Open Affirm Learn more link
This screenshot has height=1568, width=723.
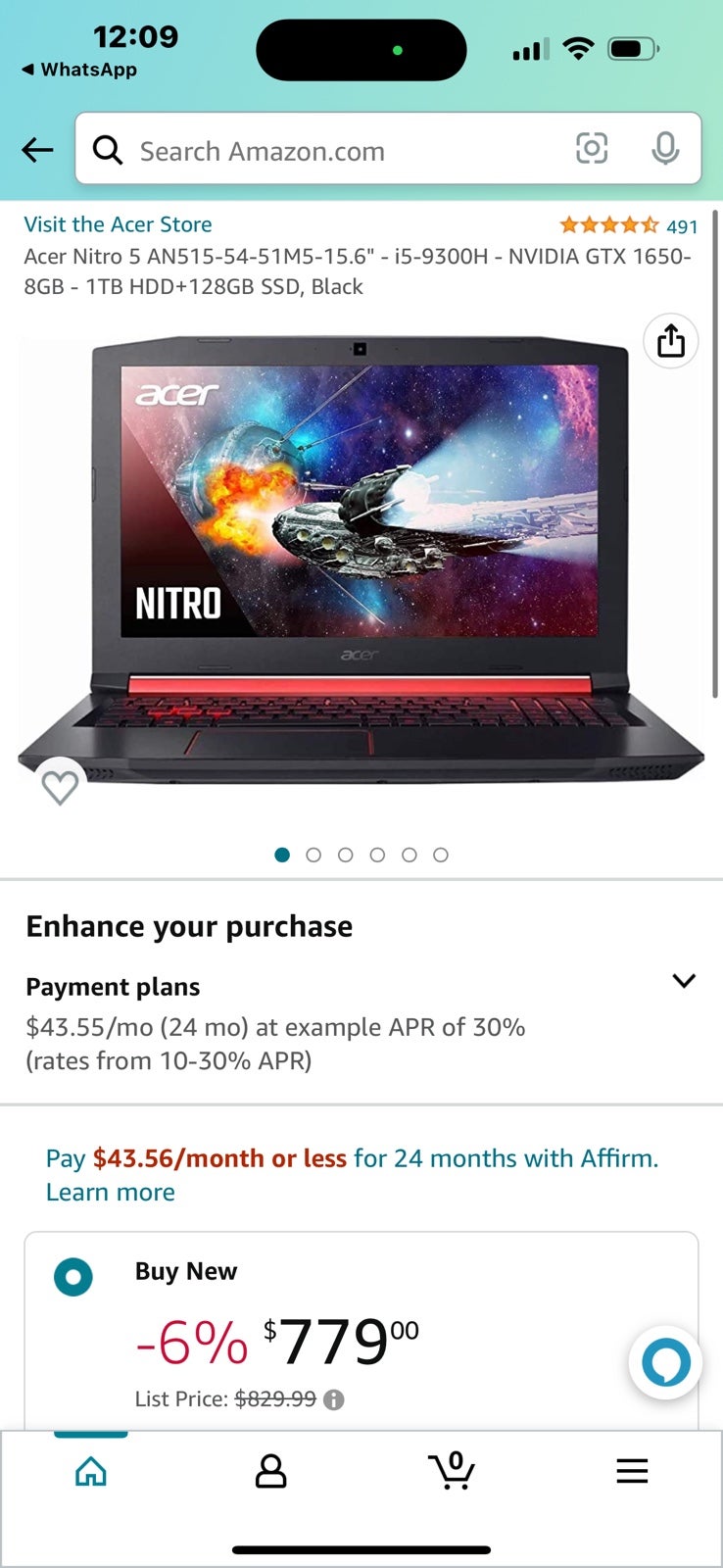[111, 1193]
